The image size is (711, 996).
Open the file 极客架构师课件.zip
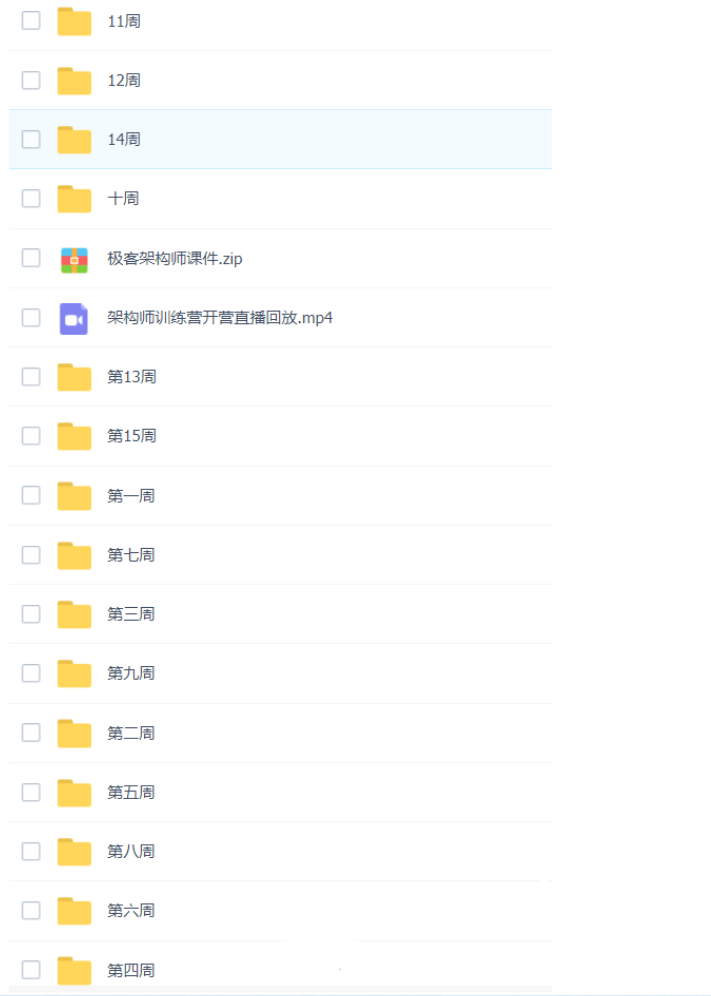[174, 258]
